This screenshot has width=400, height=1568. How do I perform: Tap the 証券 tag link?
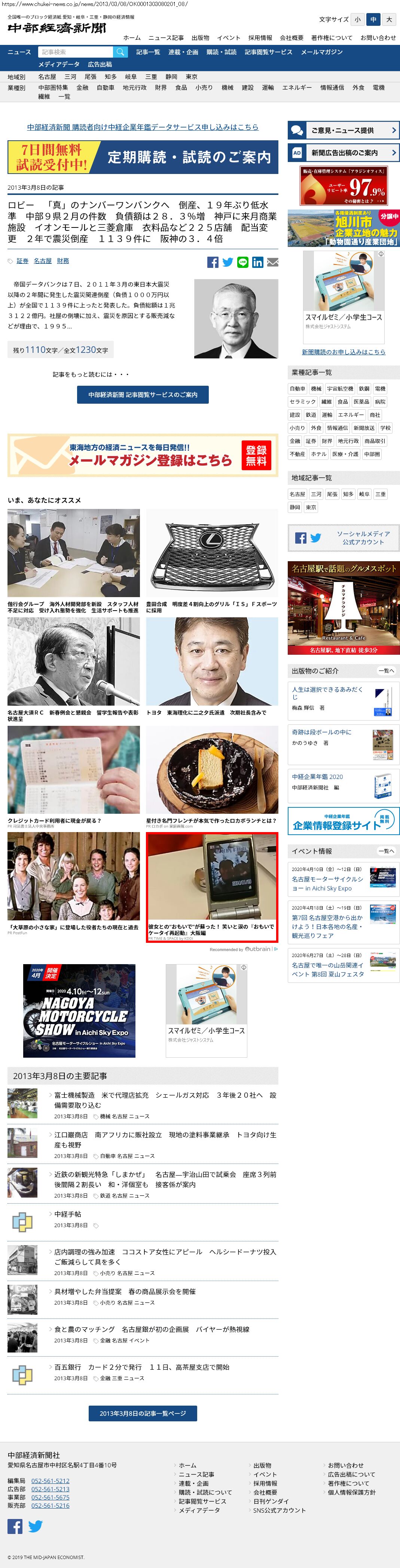(x=22, y=260)
